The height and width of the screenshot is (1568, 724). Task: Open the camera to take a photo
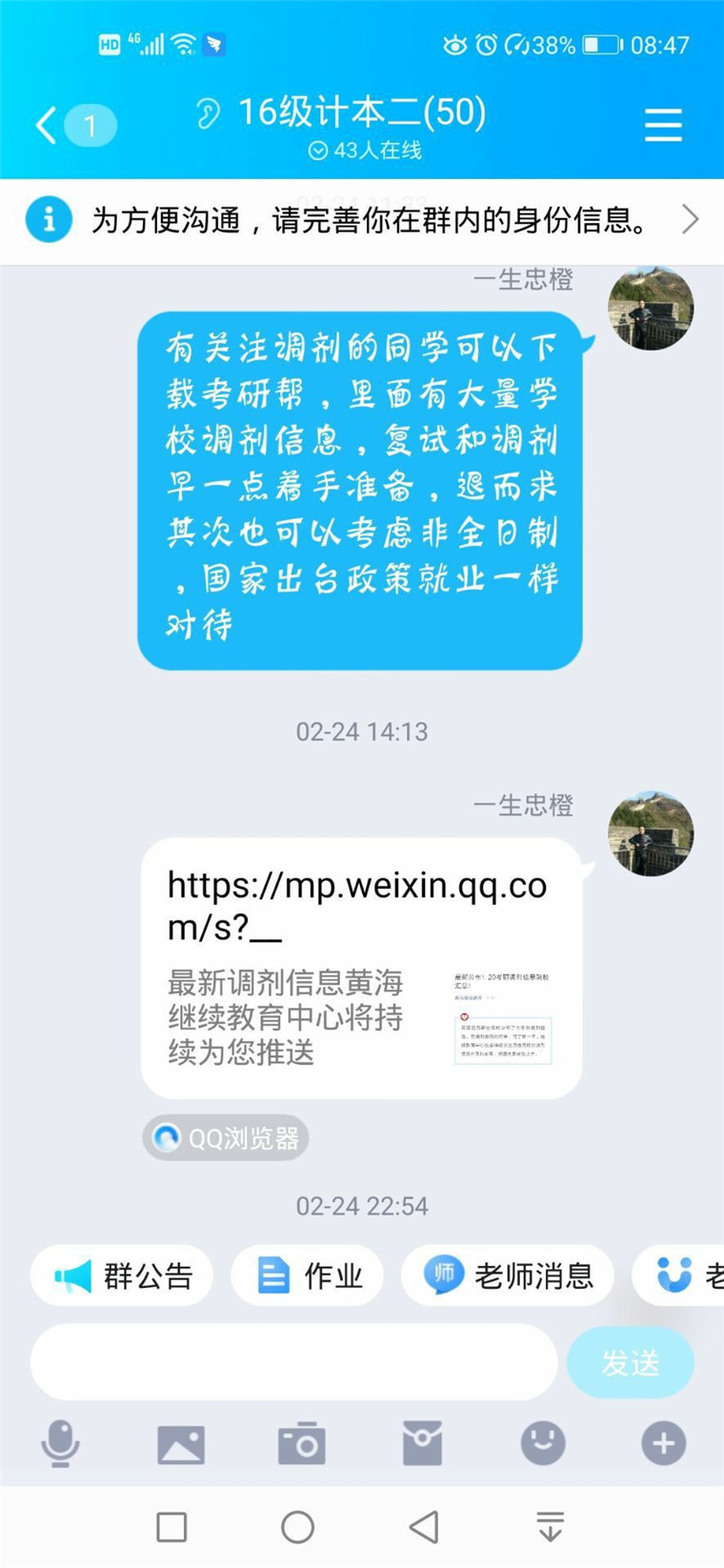[x=301, y=1444]
